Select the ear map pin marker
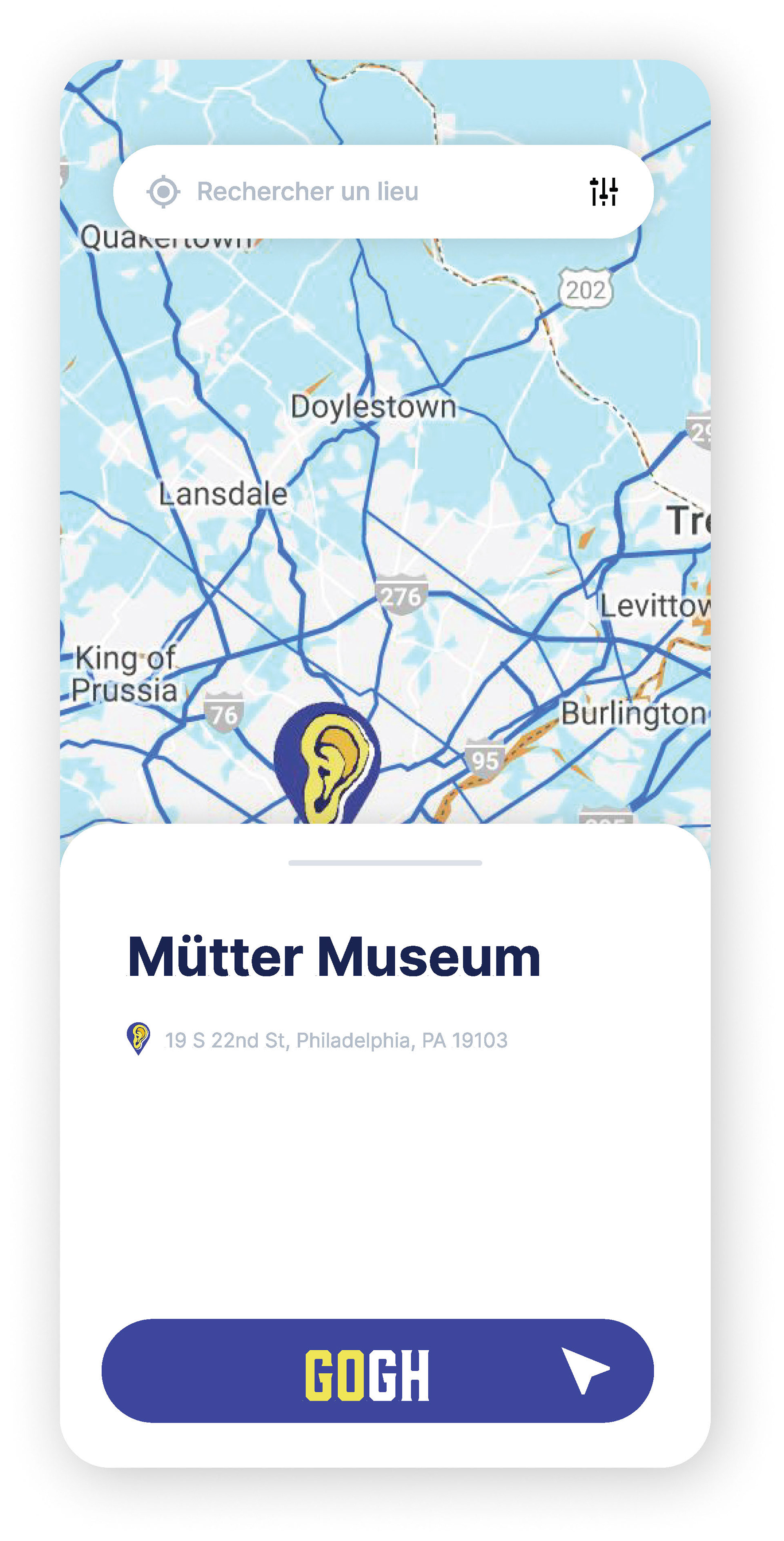 (x=327, y=763)
